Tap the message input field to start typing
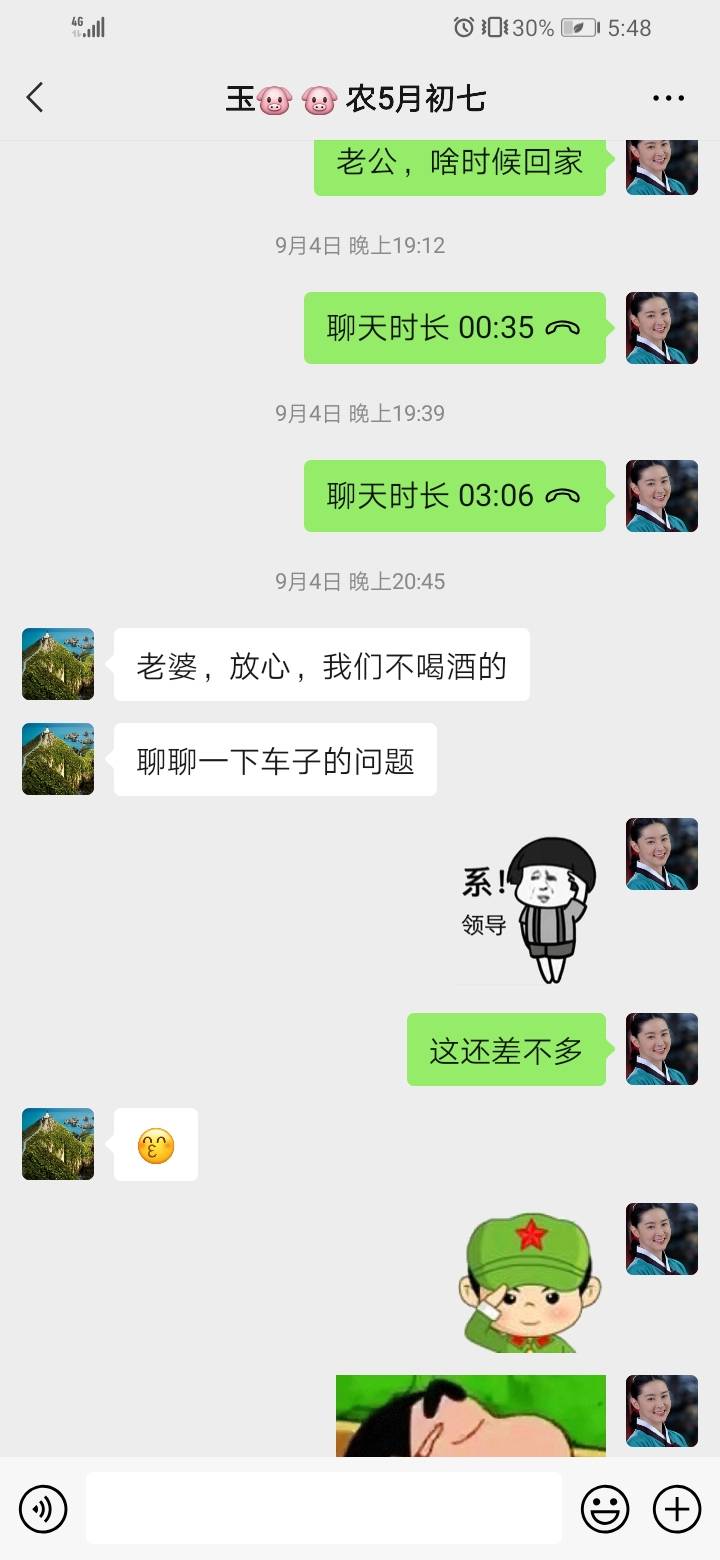This screenshot has width=720, height=1560. pos(325,1508)
